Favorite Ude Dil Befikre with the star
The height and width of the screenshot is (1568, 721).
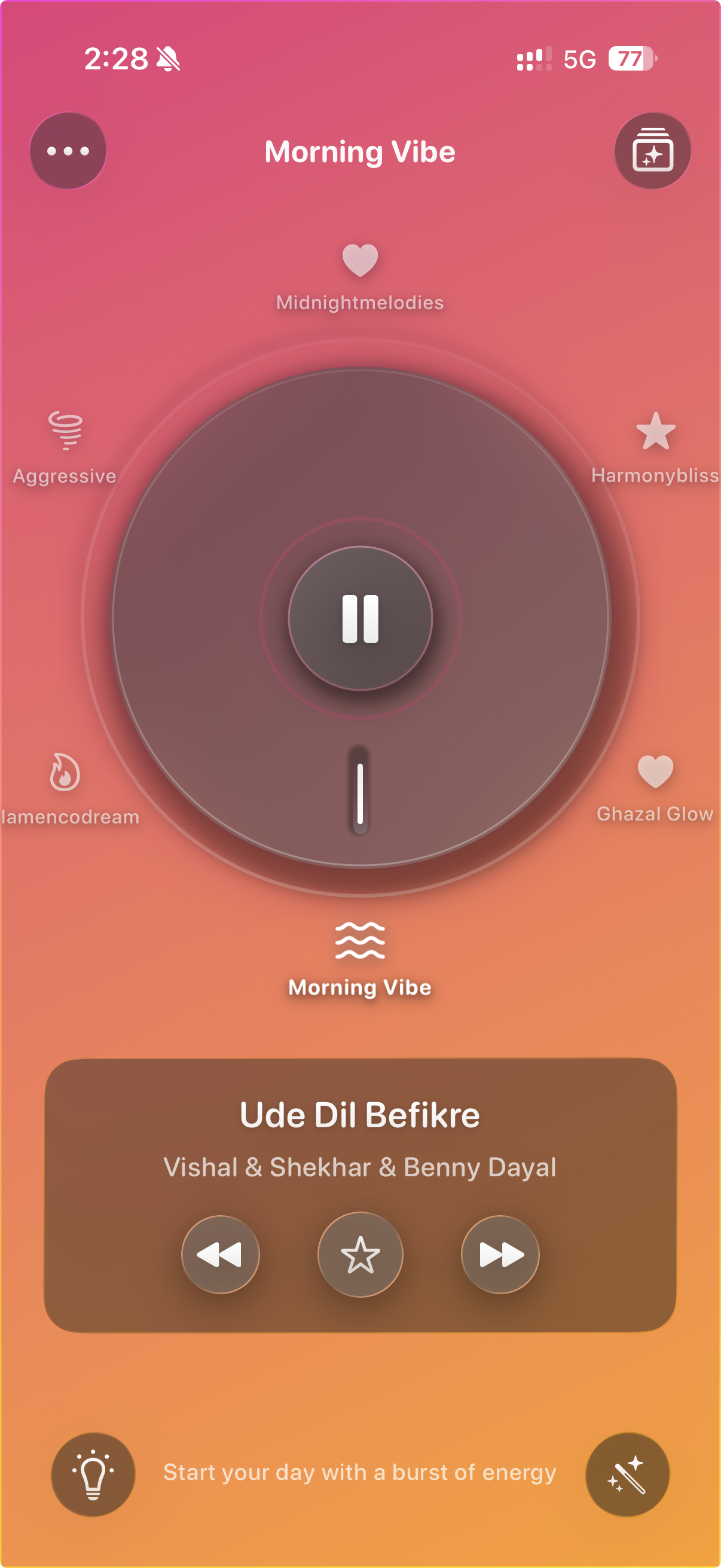359,1255
